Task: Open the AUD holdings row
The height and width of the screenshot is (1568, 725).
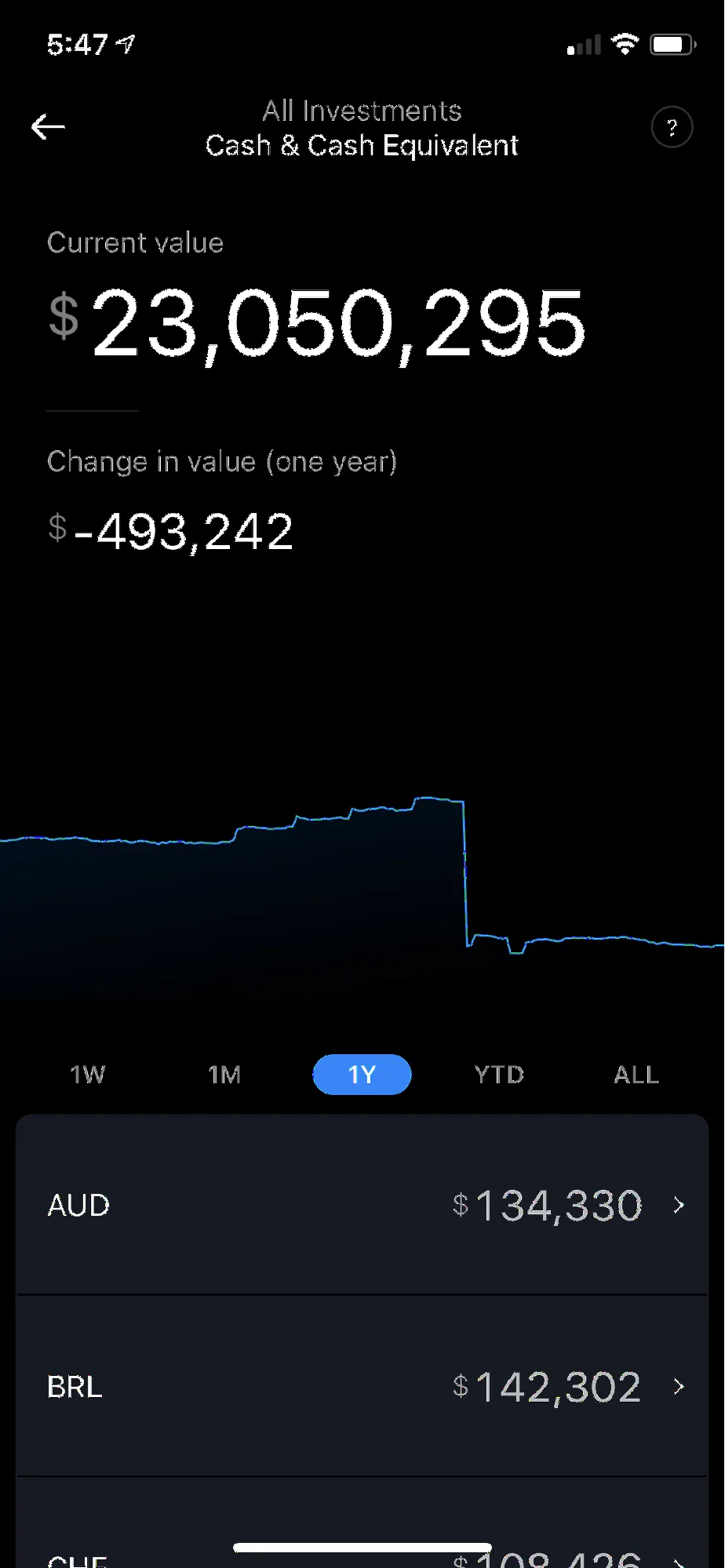Action: tap(362, 1205)
